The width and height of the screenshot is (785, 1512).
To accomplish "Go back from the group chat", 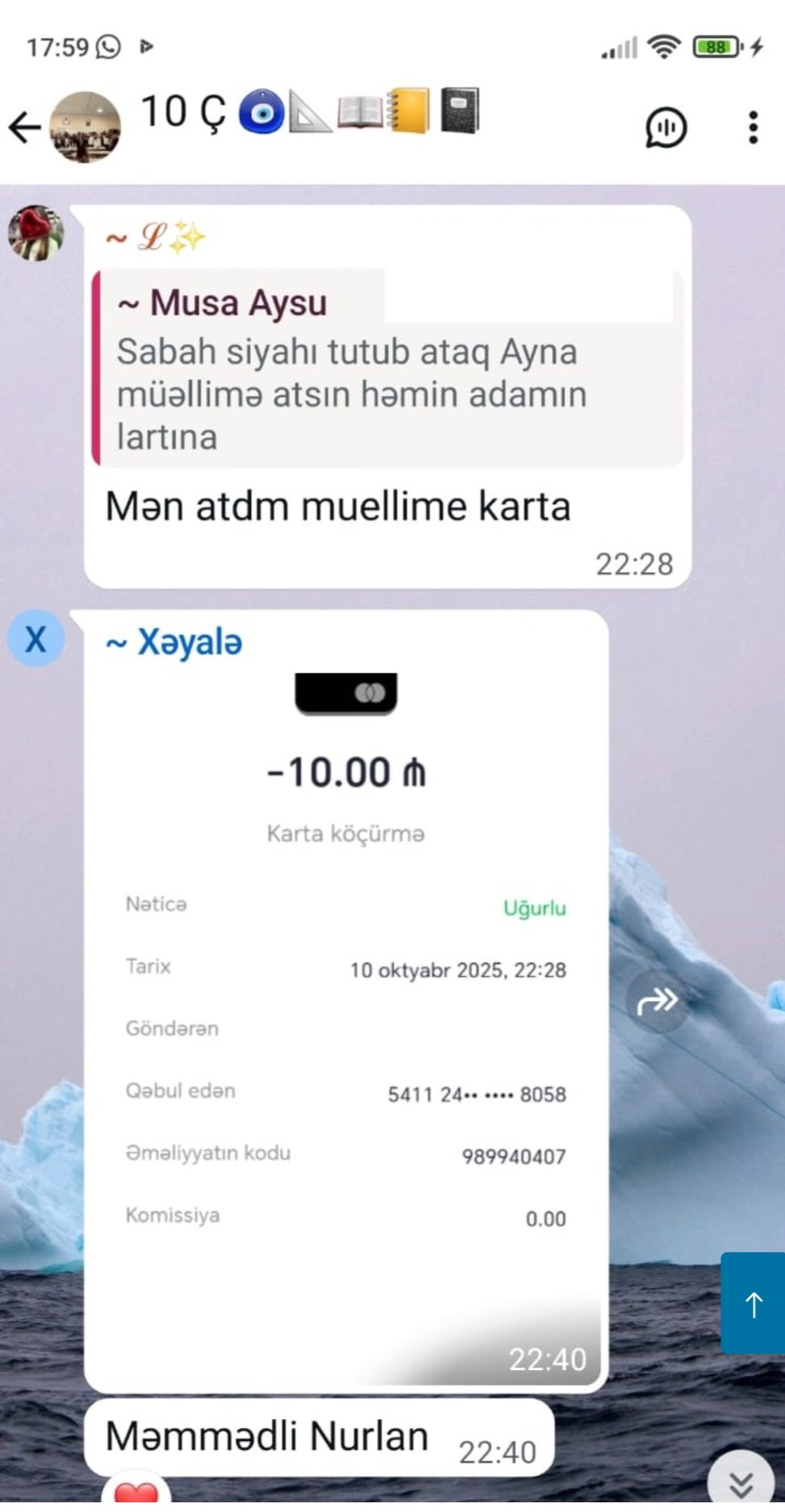I will point(24,127).
